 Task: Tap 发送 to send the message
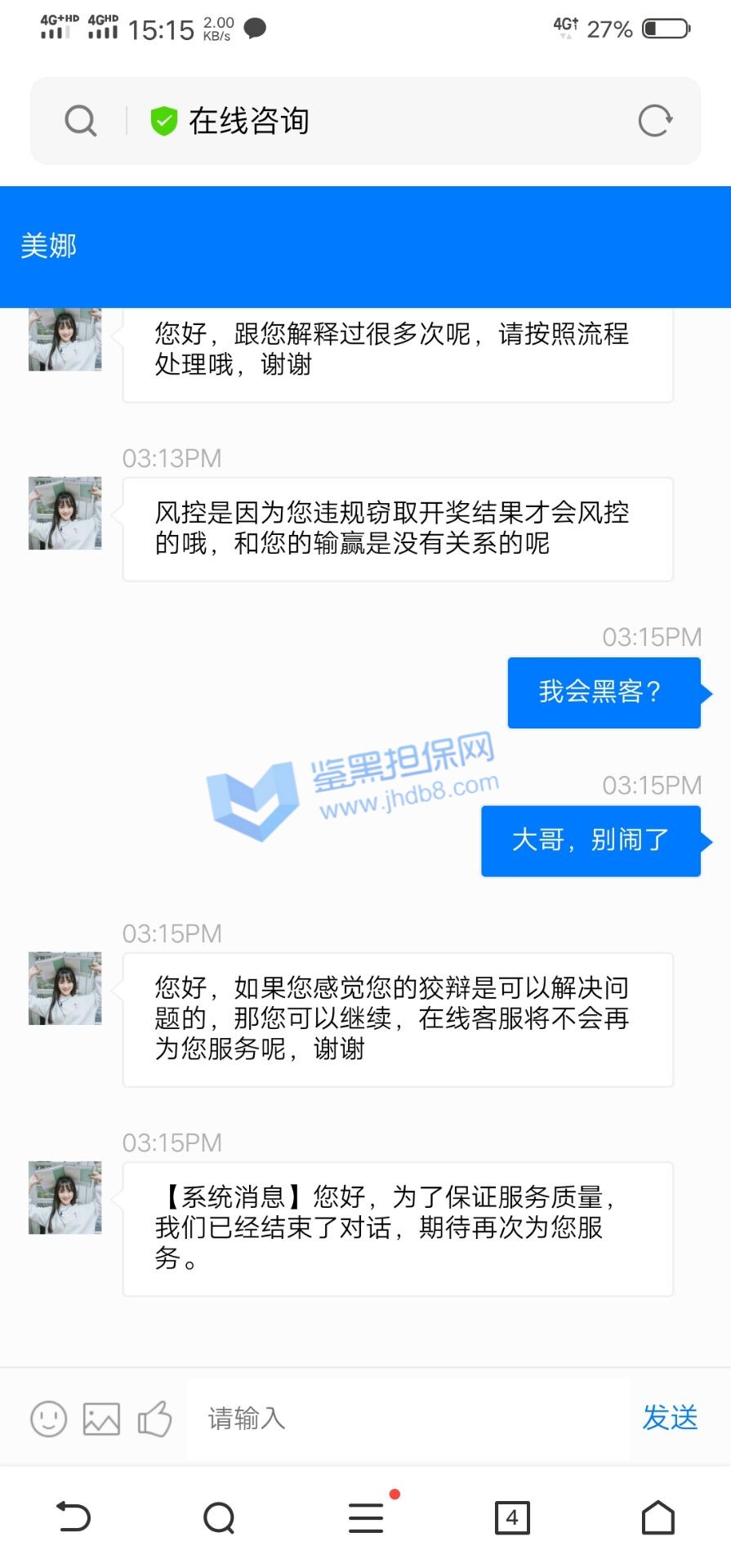(x=670, y=1418)
